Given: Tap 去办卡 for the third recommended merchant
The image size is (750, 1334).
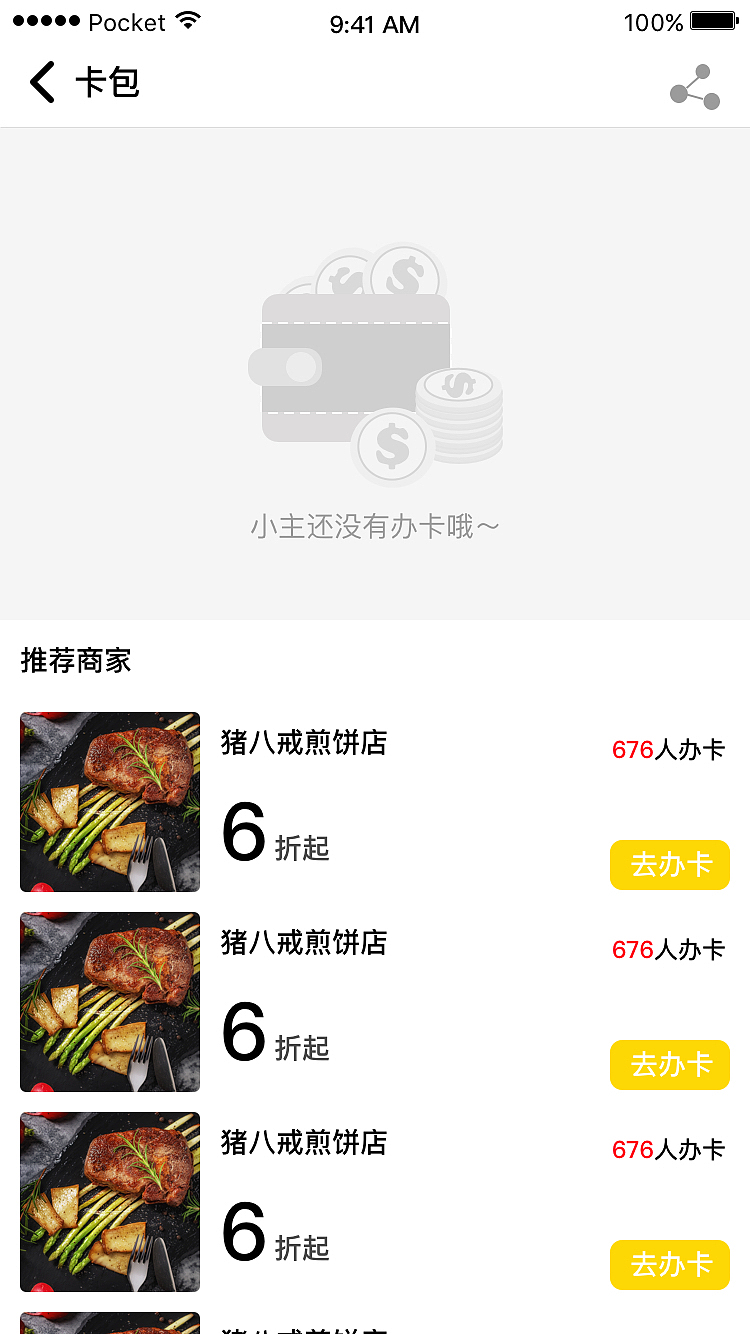Looking at the screenshot, I should tap(670, 1265).
